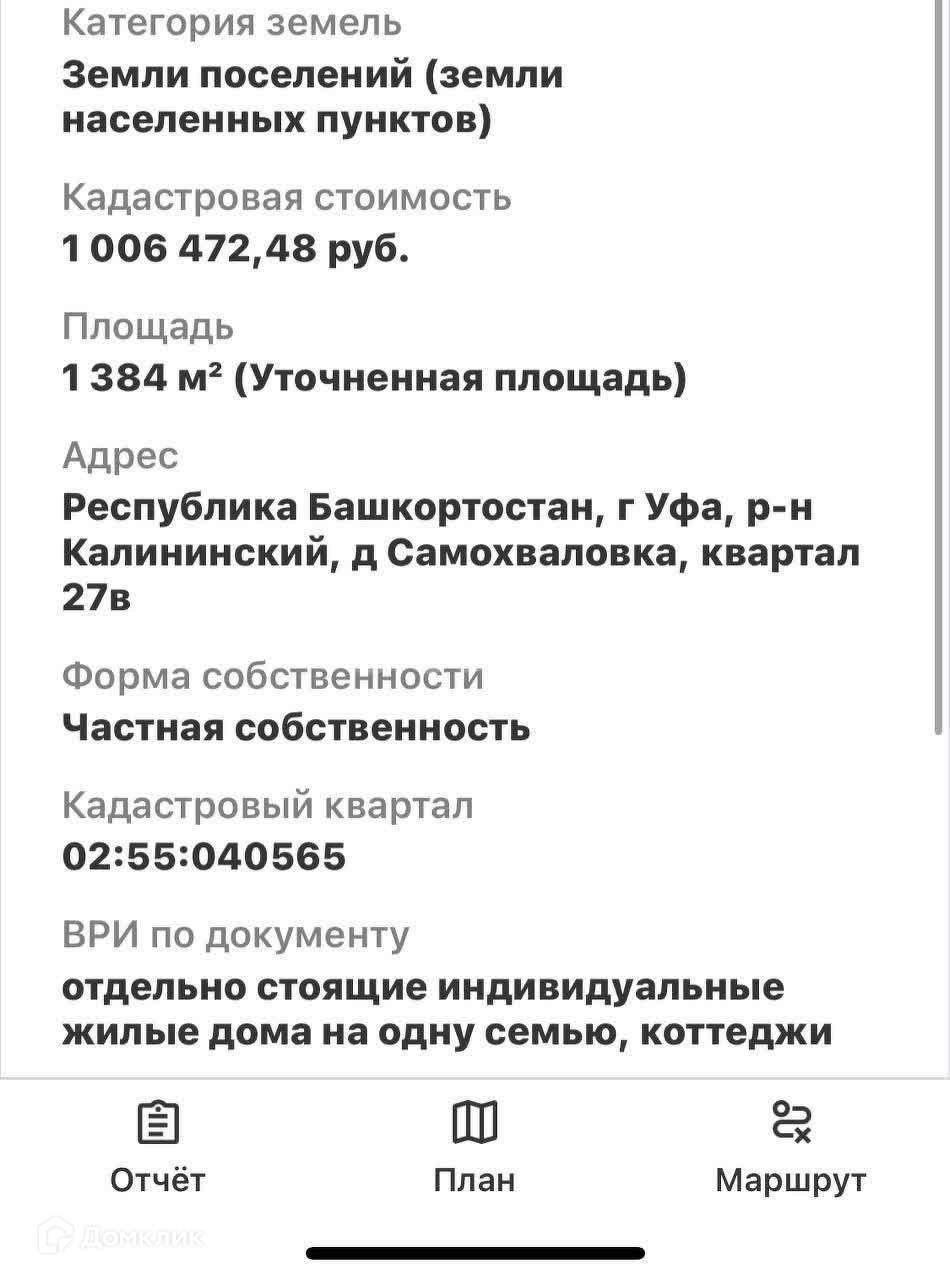Viewport: 950px width, 1280px height.
Task: Build a route with Маршрут
Action: [x=791, y=1146]
